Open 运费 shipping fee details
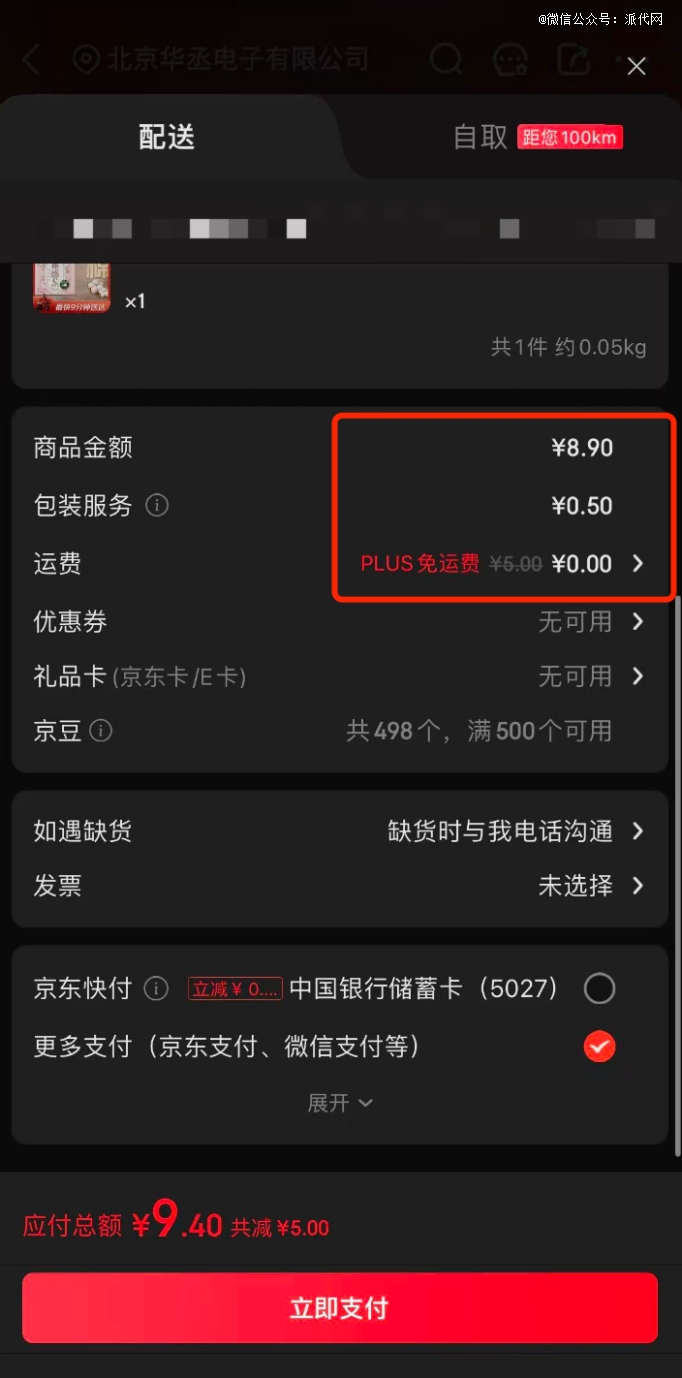The height and width of the screenshot is (1378, 682). 638,564
